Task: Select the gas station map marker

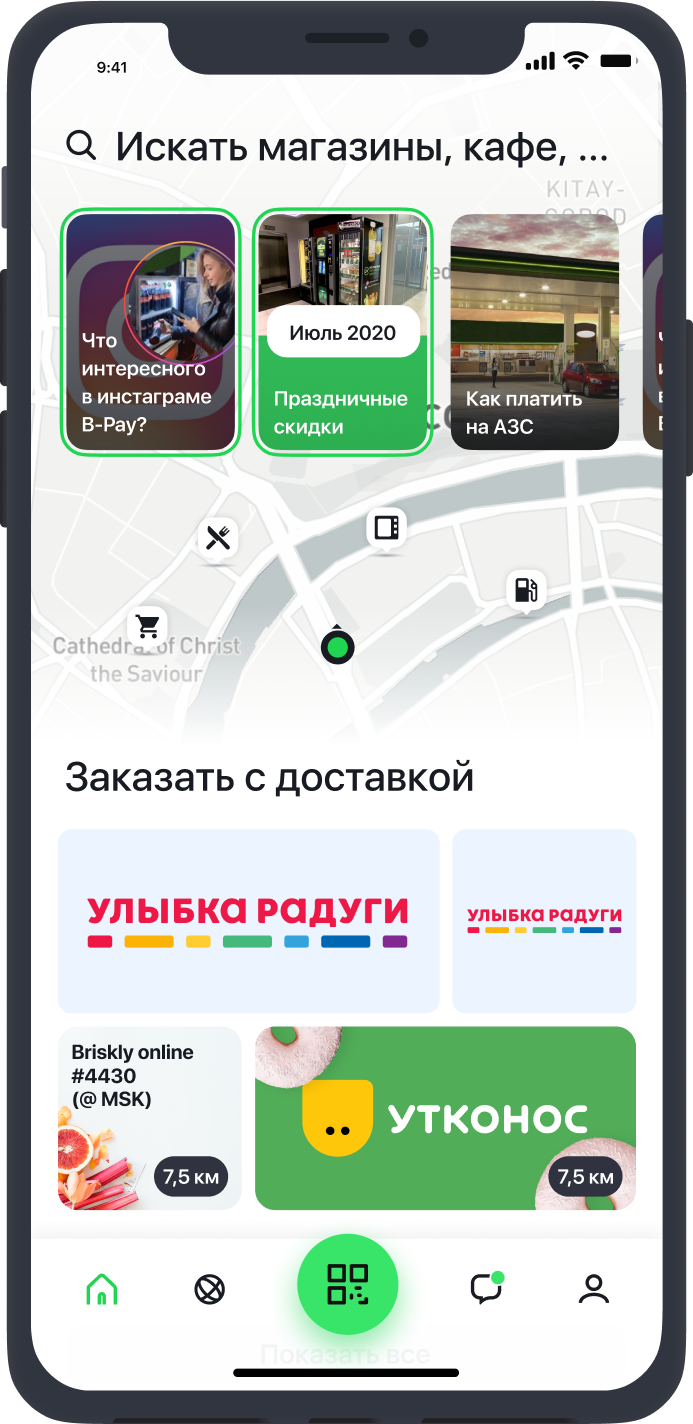Action: (x=526, y=589)
